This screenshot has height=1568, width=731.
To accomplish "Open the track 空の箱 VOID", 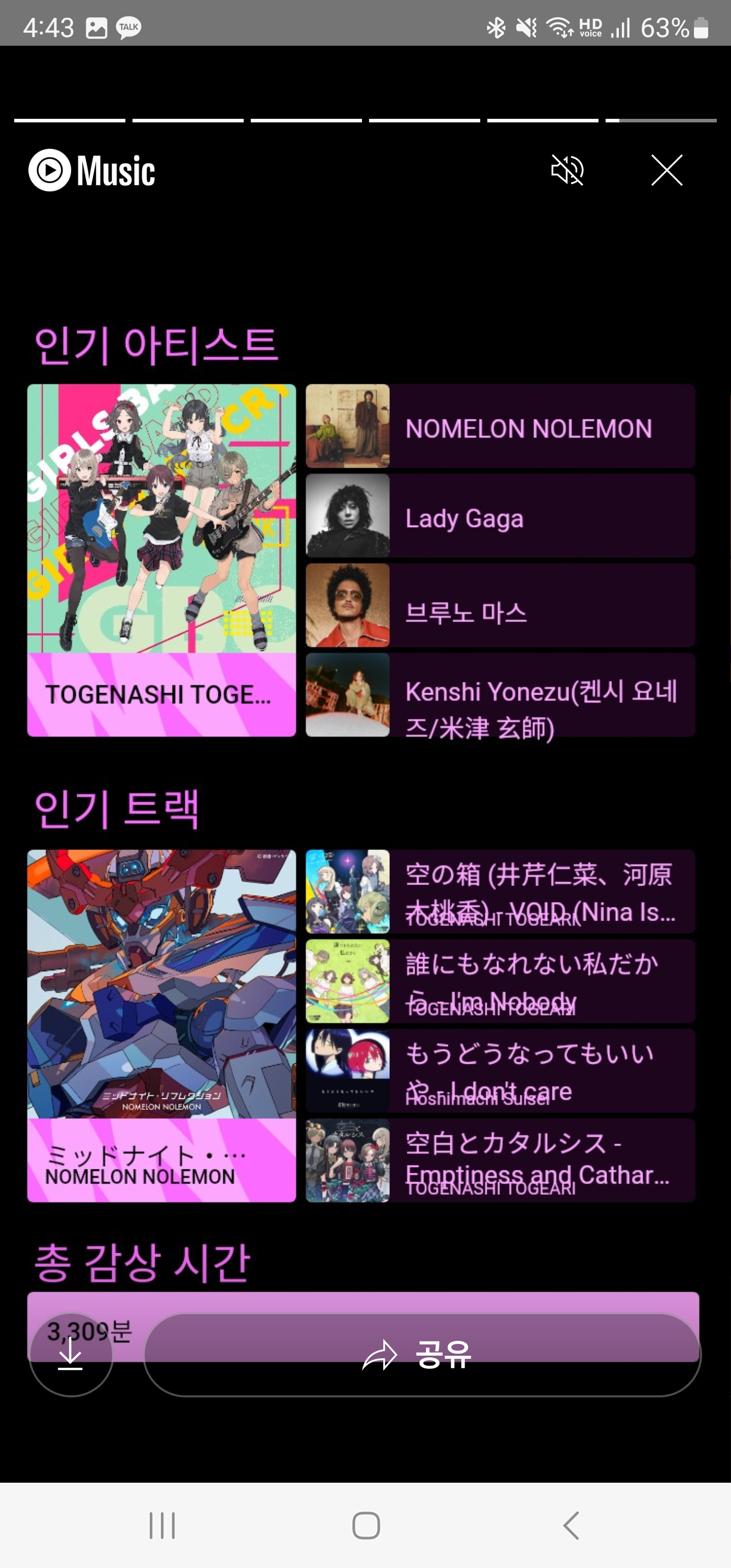I will pyautogui.click(x=500, y=892).
